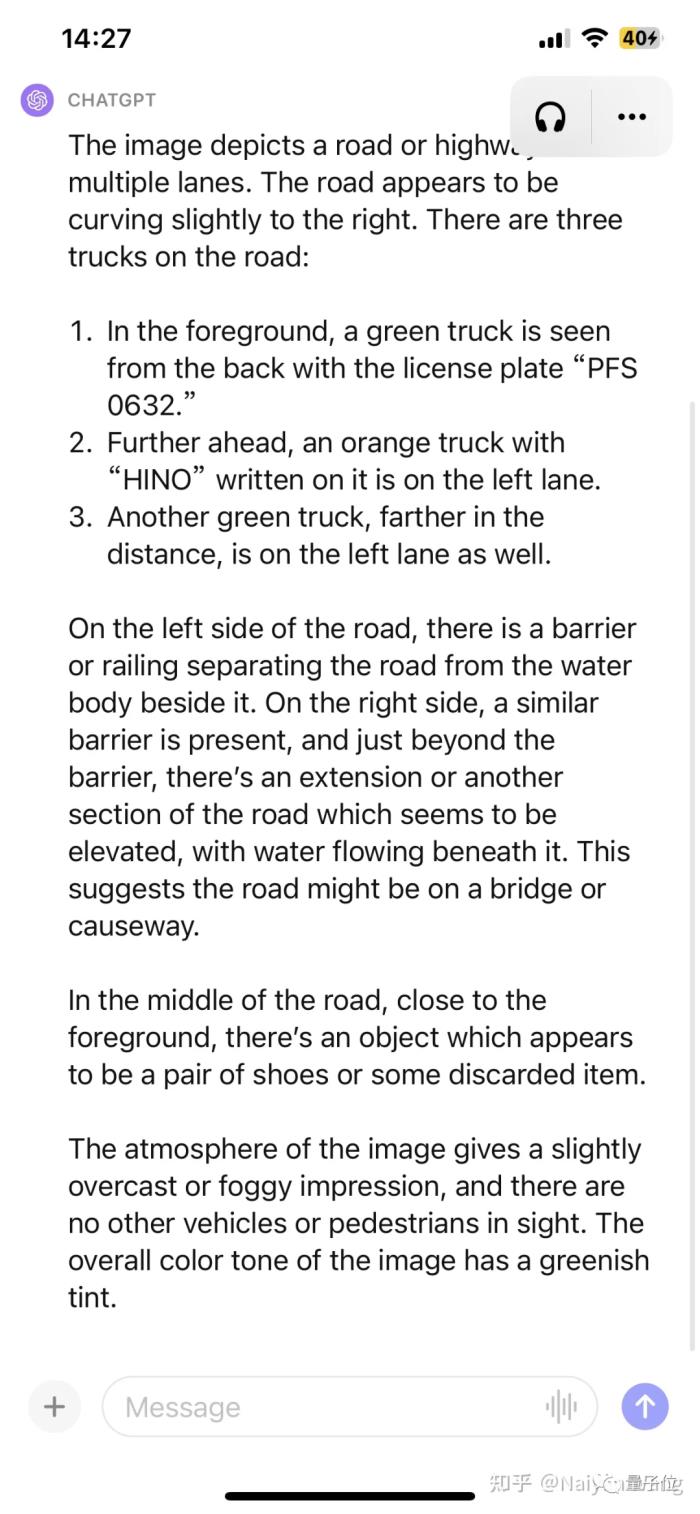Open the three-dot overflow menu
The image size is (700, 1514).
tap(632, 117)
